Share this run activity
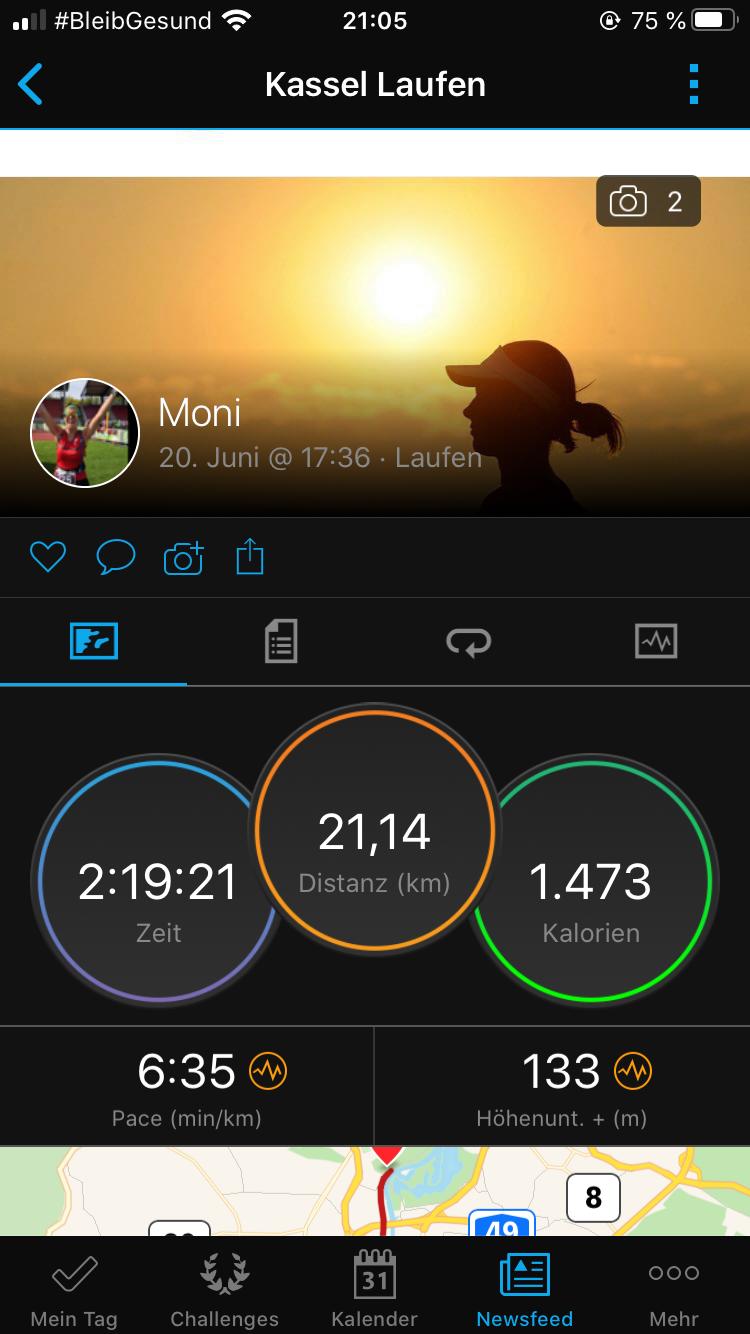Viewport: 750px width, 1334px height. 250,556
